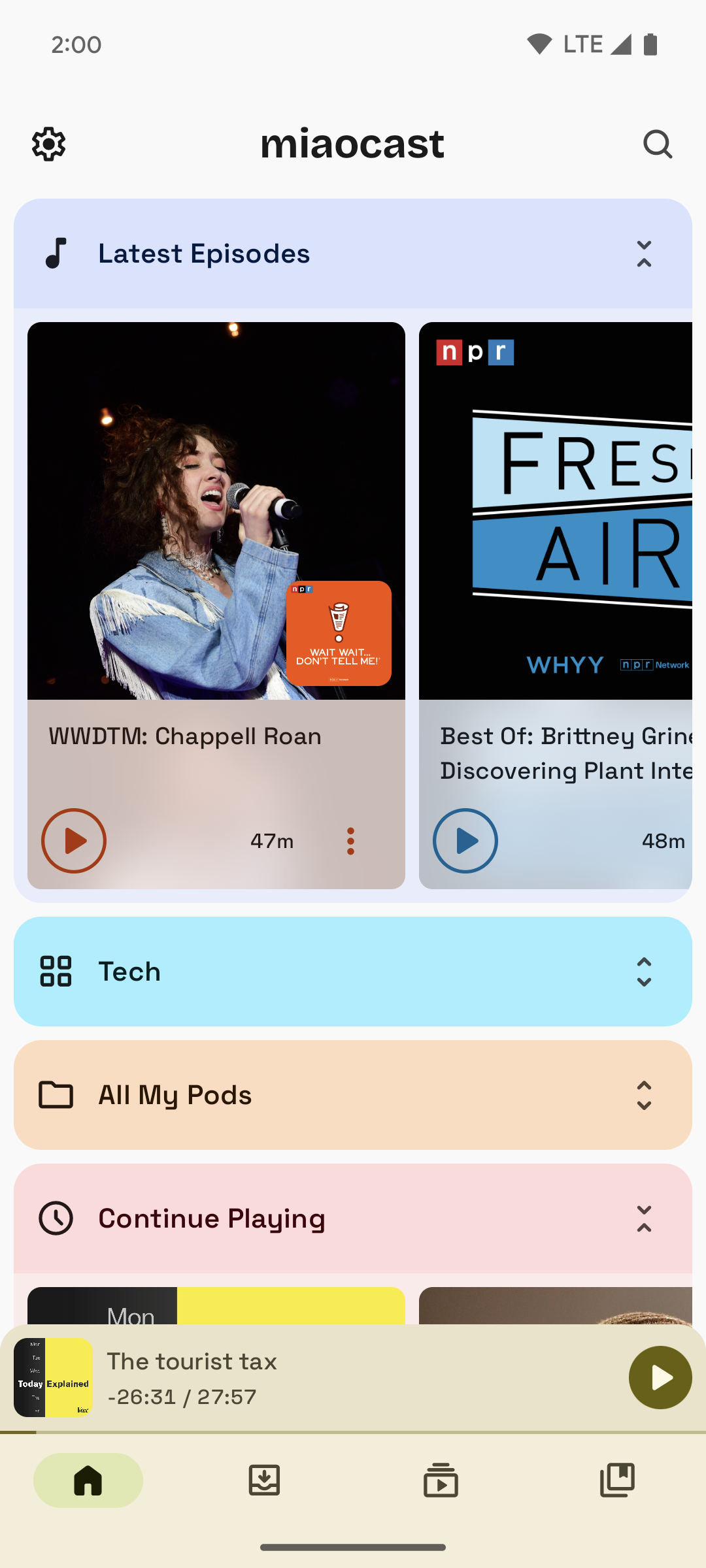Screen dimensions: 706x1568
Task: Expand the Tech section
Action: [644, 972]
